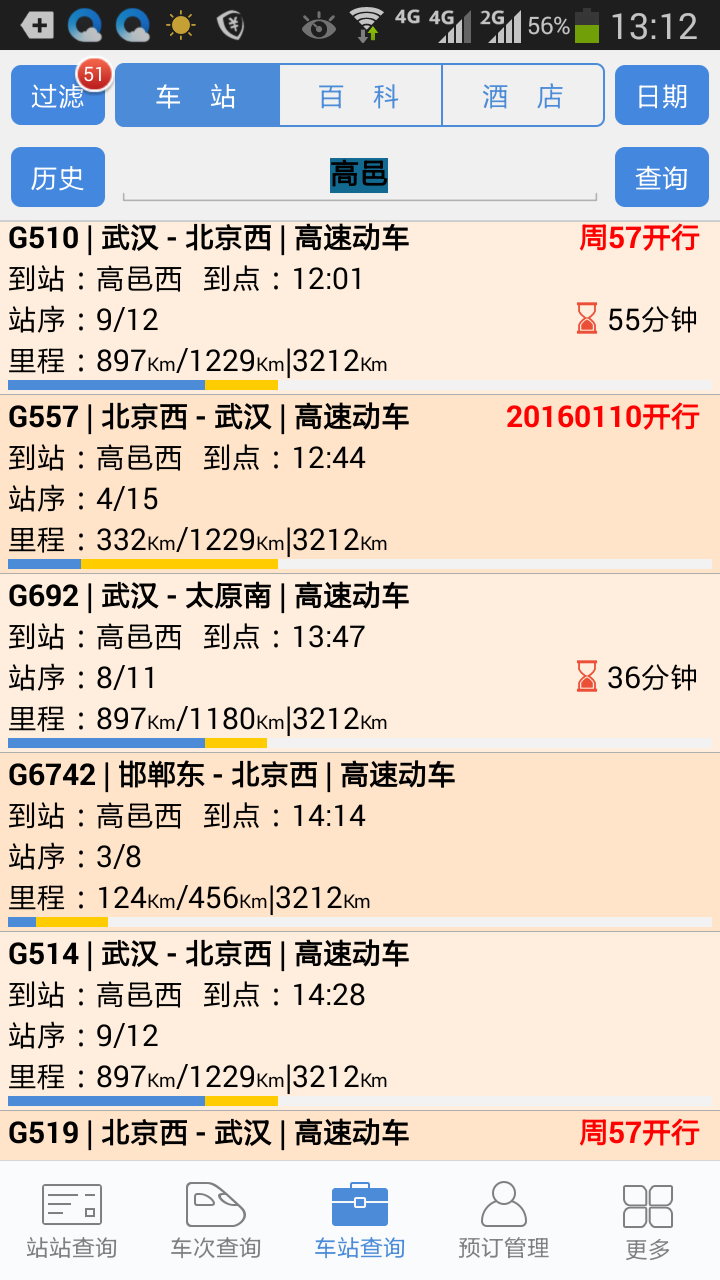Open train G6742 邯郸东 - 北京西

360,842
